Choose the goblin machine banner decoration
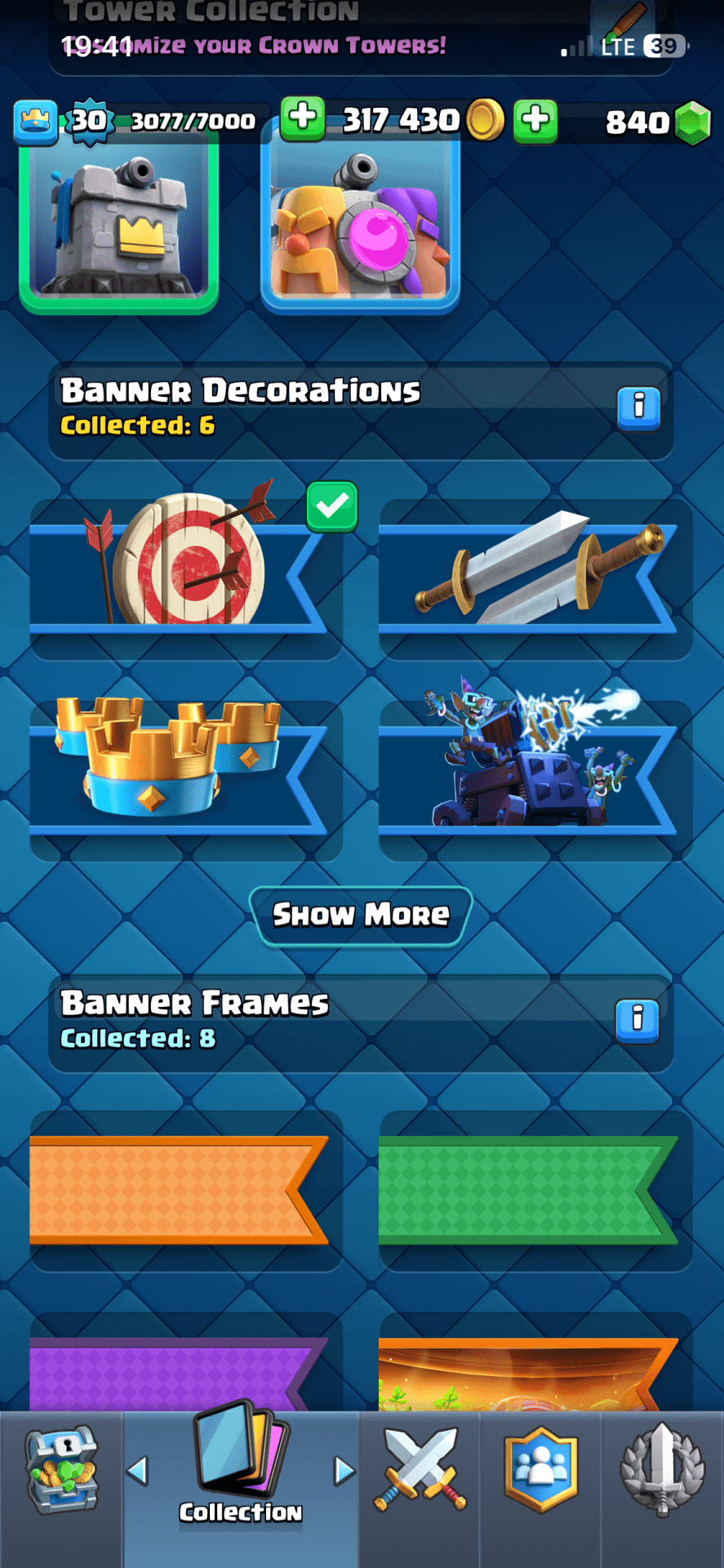The image size is (724, 1568). pos(535,764)
